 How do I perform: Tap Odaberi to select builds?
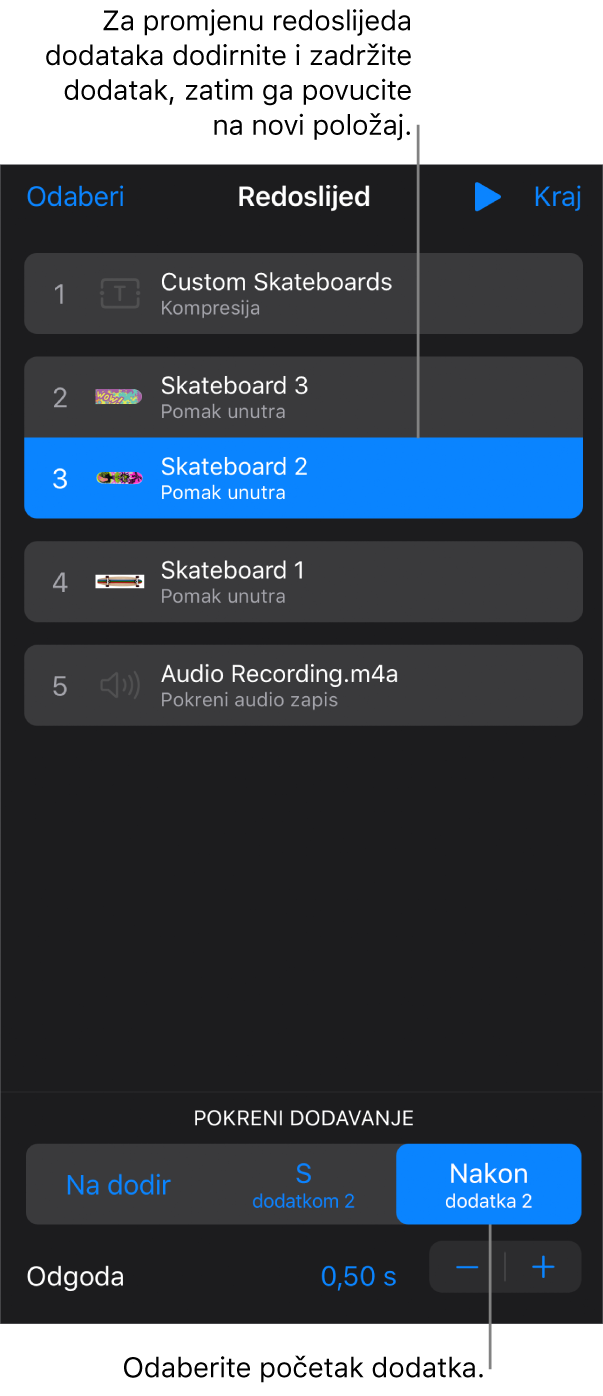(x=75, y=196)
